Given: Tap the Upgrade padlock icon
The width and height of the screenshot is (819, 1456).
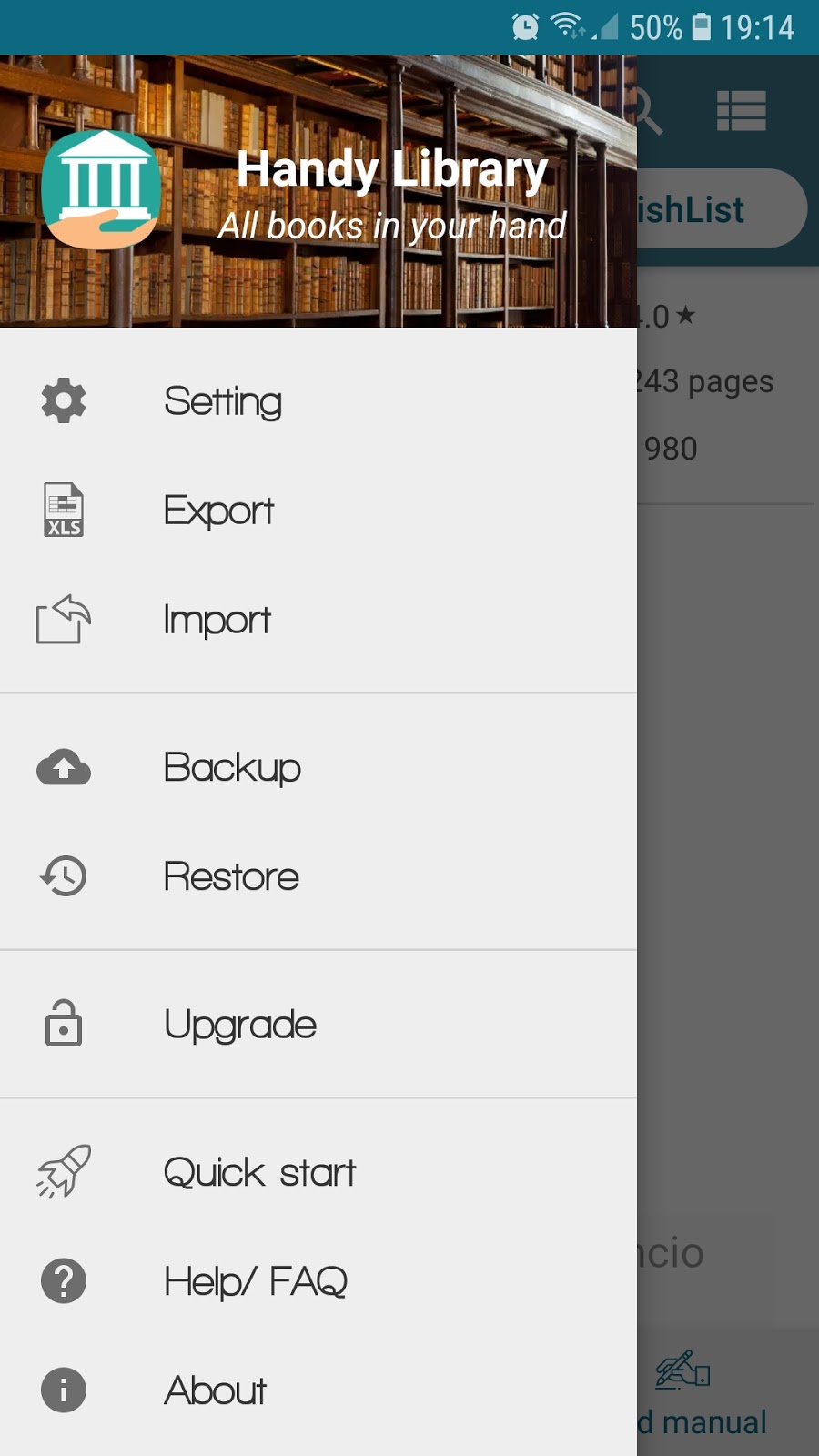Looking at the screenshot, I should 63,1023.
